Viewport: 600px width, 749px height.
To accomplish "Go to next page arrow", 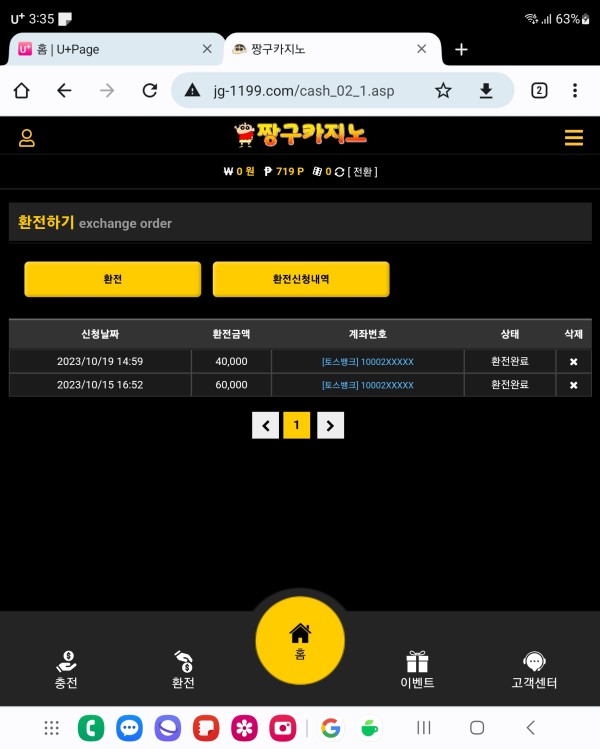I will [330, 426].
